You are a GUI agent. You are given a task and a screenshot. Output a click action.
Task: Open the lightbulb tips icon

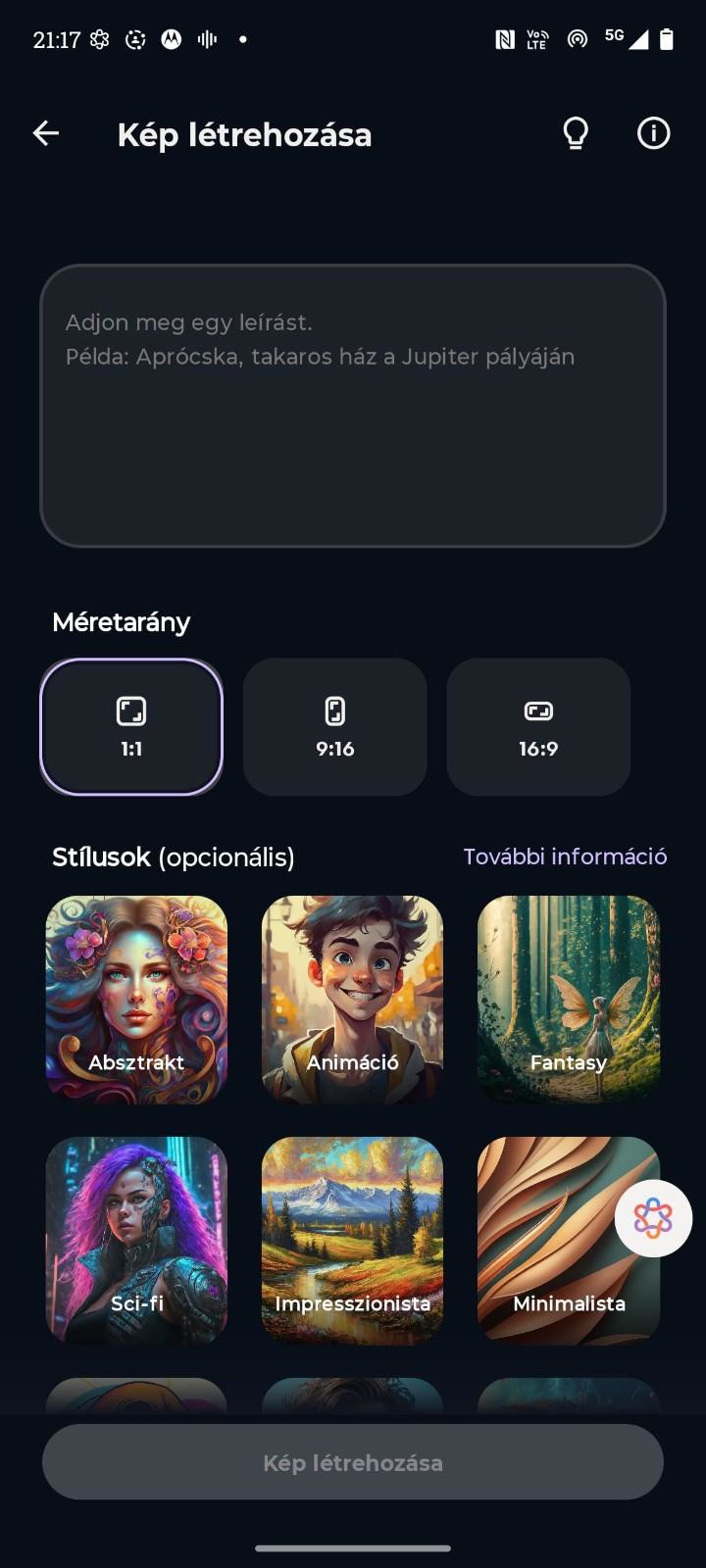(576, 133)
